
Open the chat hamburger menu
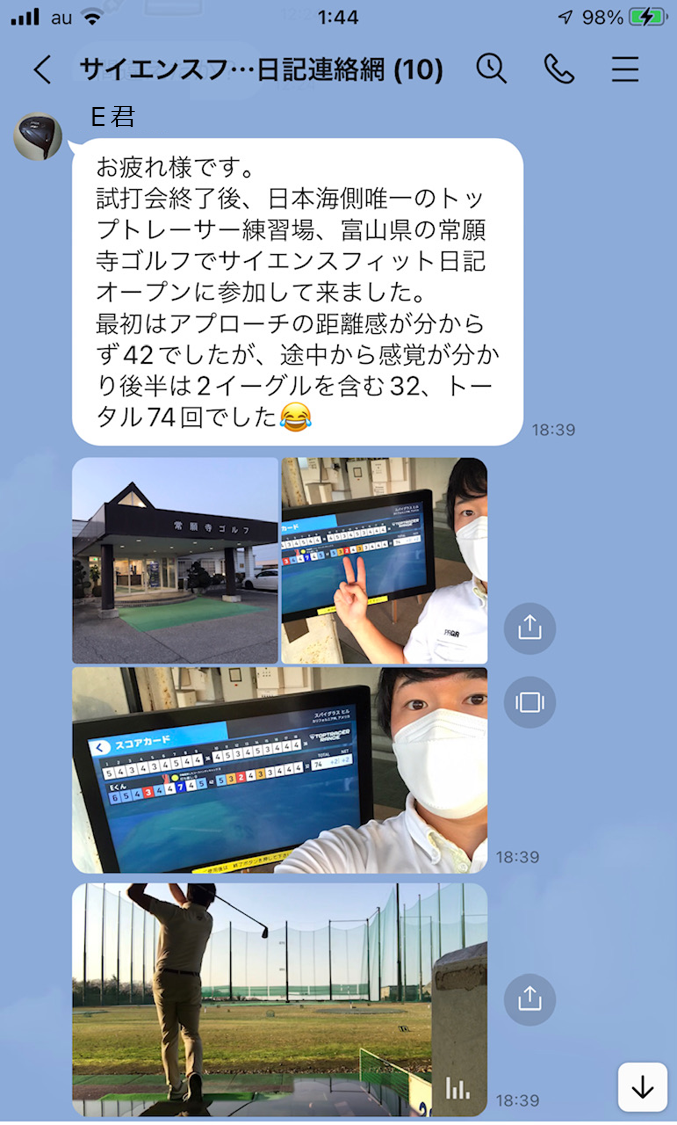point(625,69)
